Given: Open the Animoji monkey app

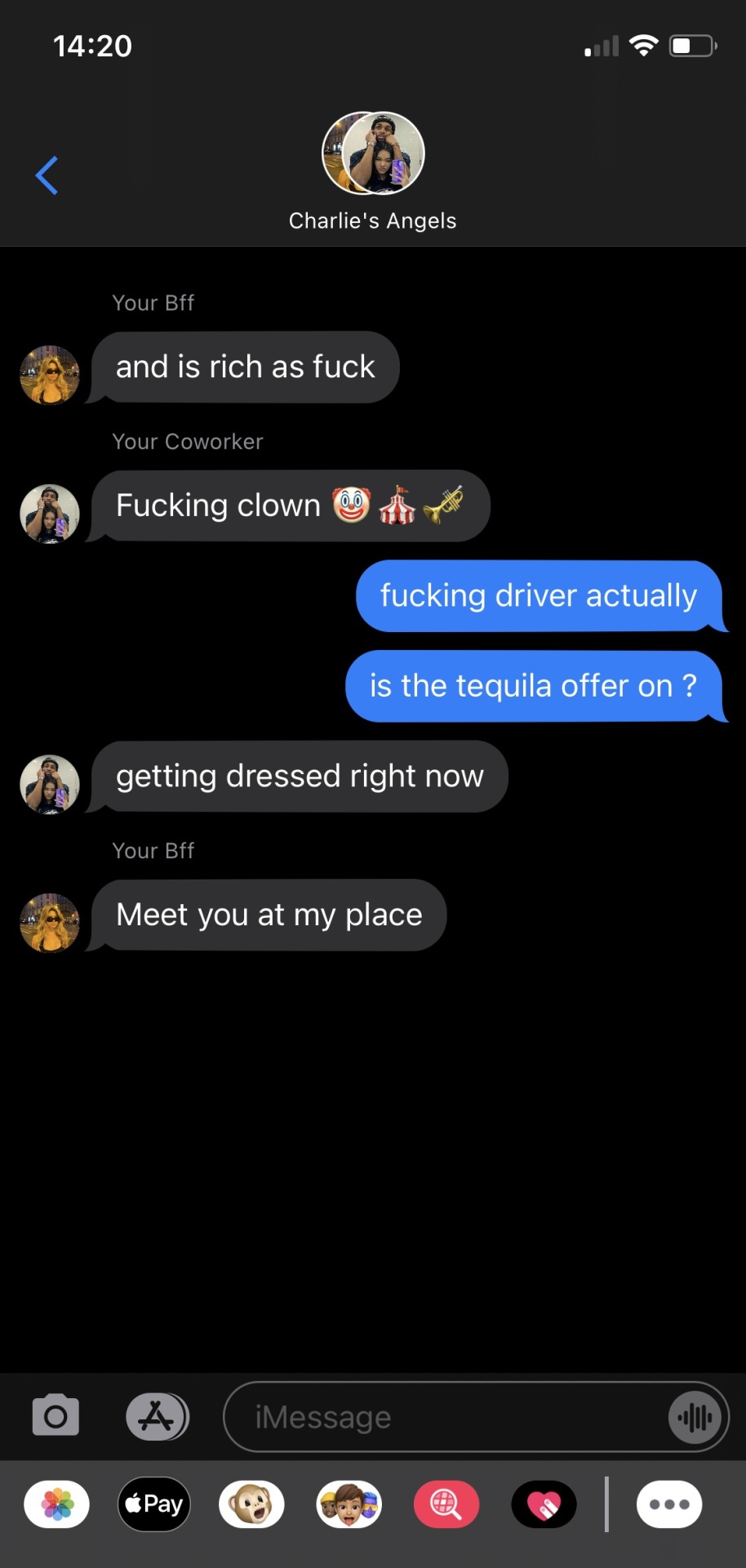Looking at the screenshot, I should [x=251, y=1503].
